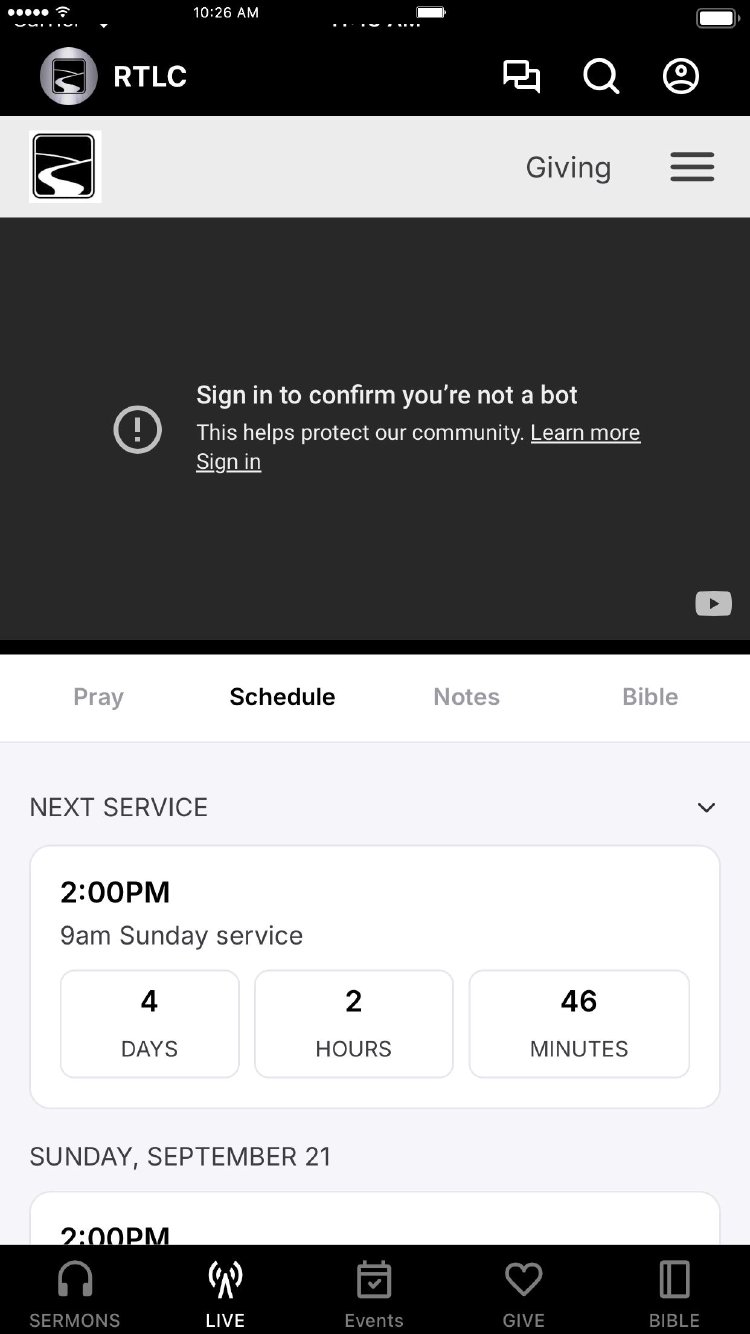Tap the Sign in link in the video
The image size is (750, 1334).
[x=228, y=462]
